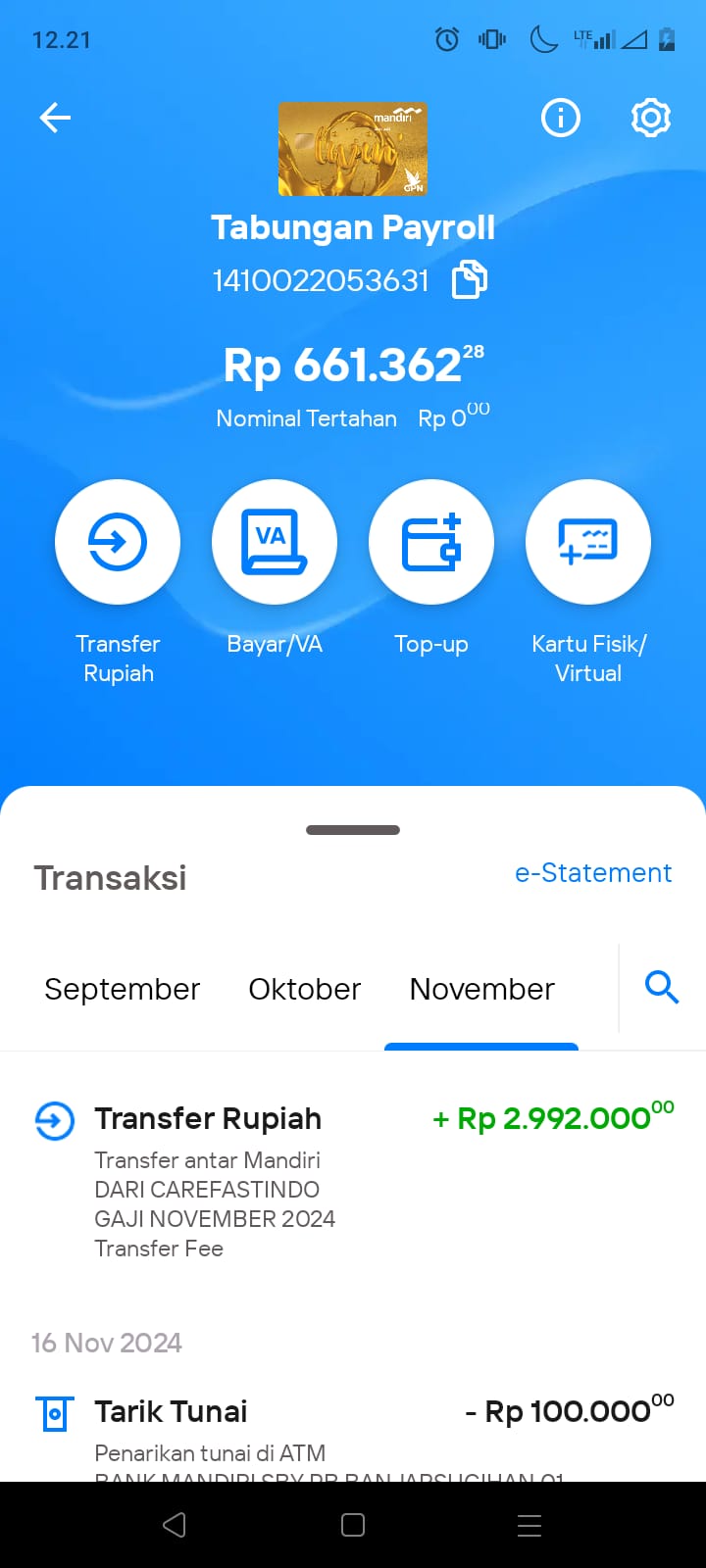
Task: Select the November tab
Action: (482, 989)
